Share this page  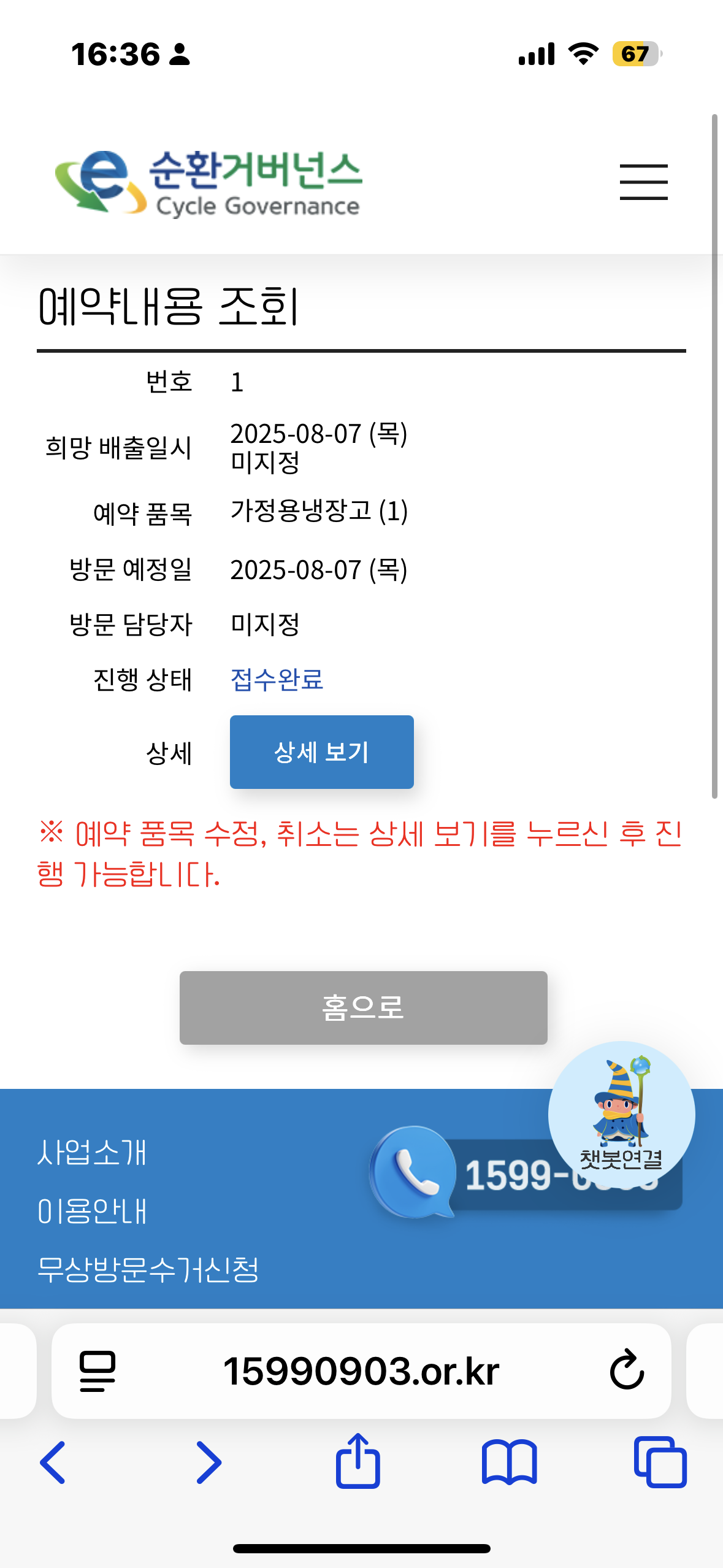(358, 1461)
